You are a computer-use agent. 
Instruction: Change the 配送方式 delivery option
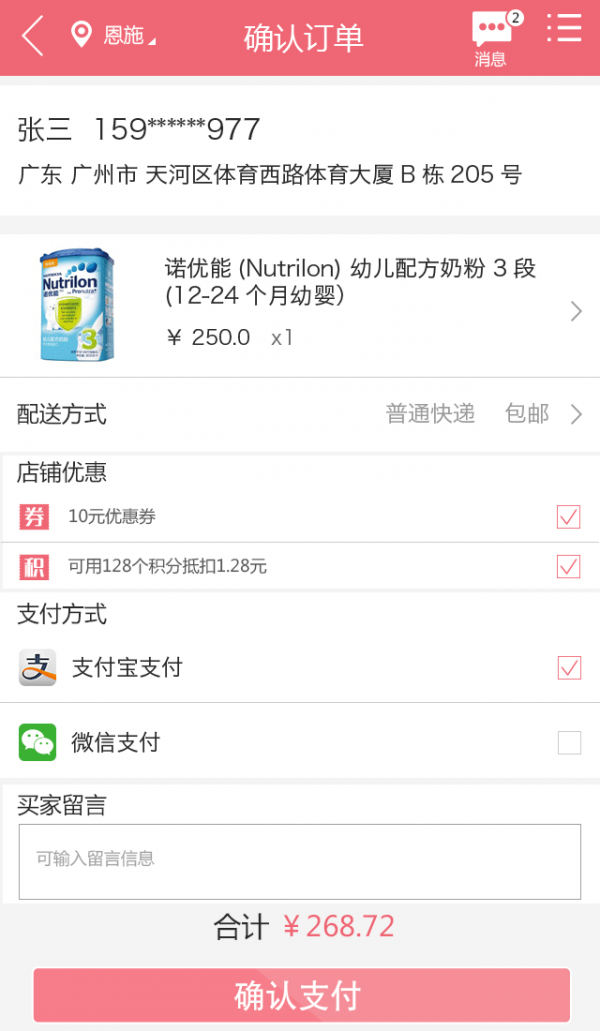pos(300,414)
